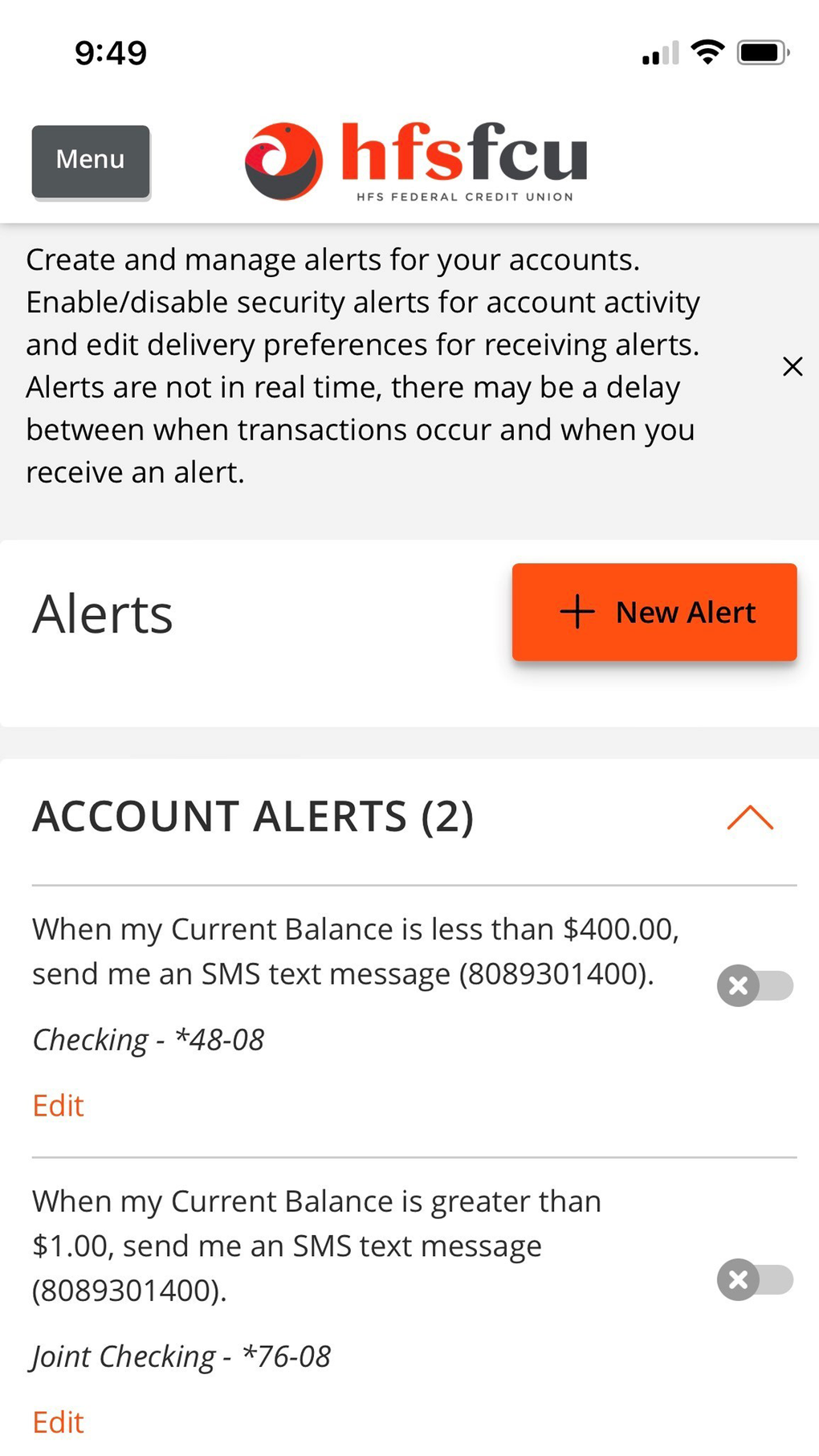819x1456 pixels.
Task: Tap the Wi-Fi icon in the status bar
Action: point(707,51)
